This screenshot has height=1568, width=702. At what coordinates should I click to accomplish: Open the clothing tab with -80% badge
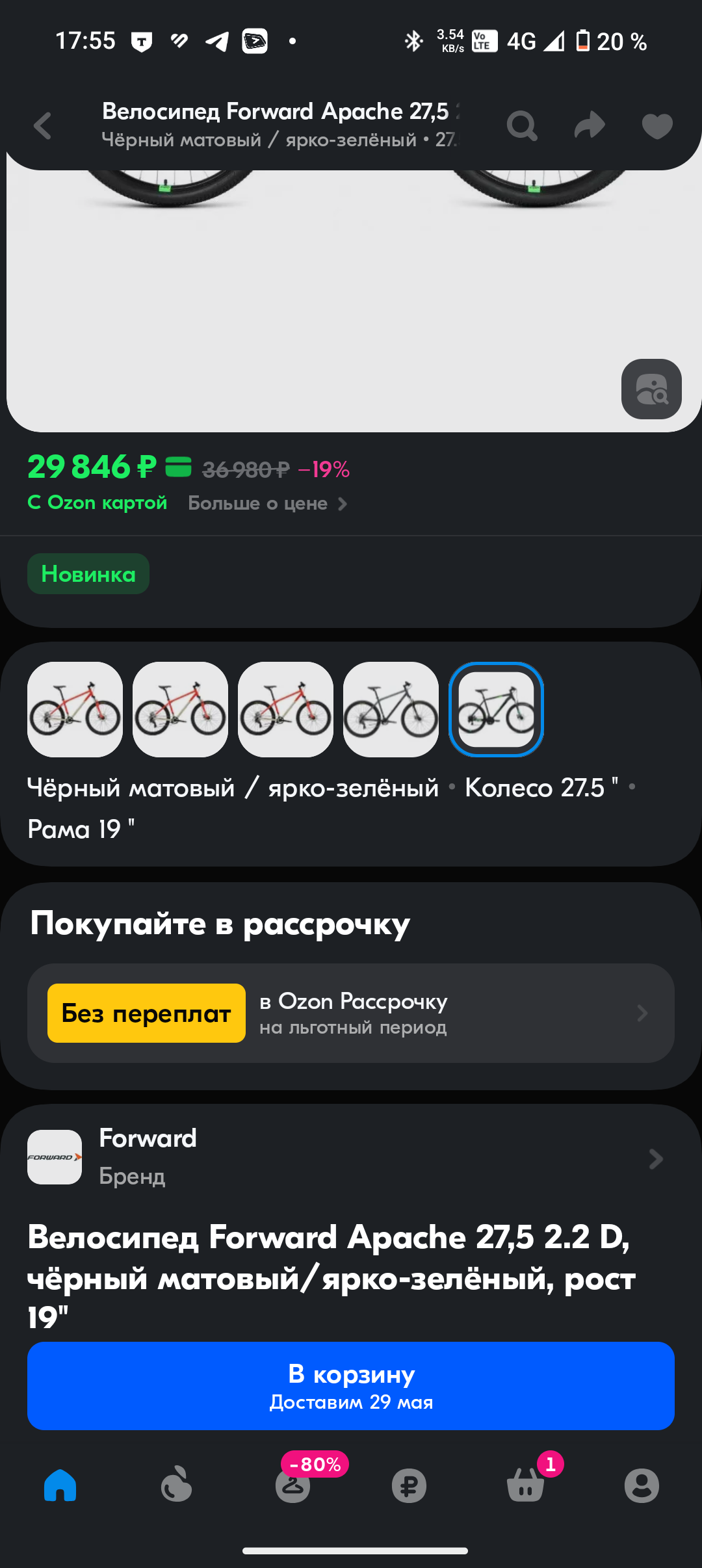pos(292,1485)
